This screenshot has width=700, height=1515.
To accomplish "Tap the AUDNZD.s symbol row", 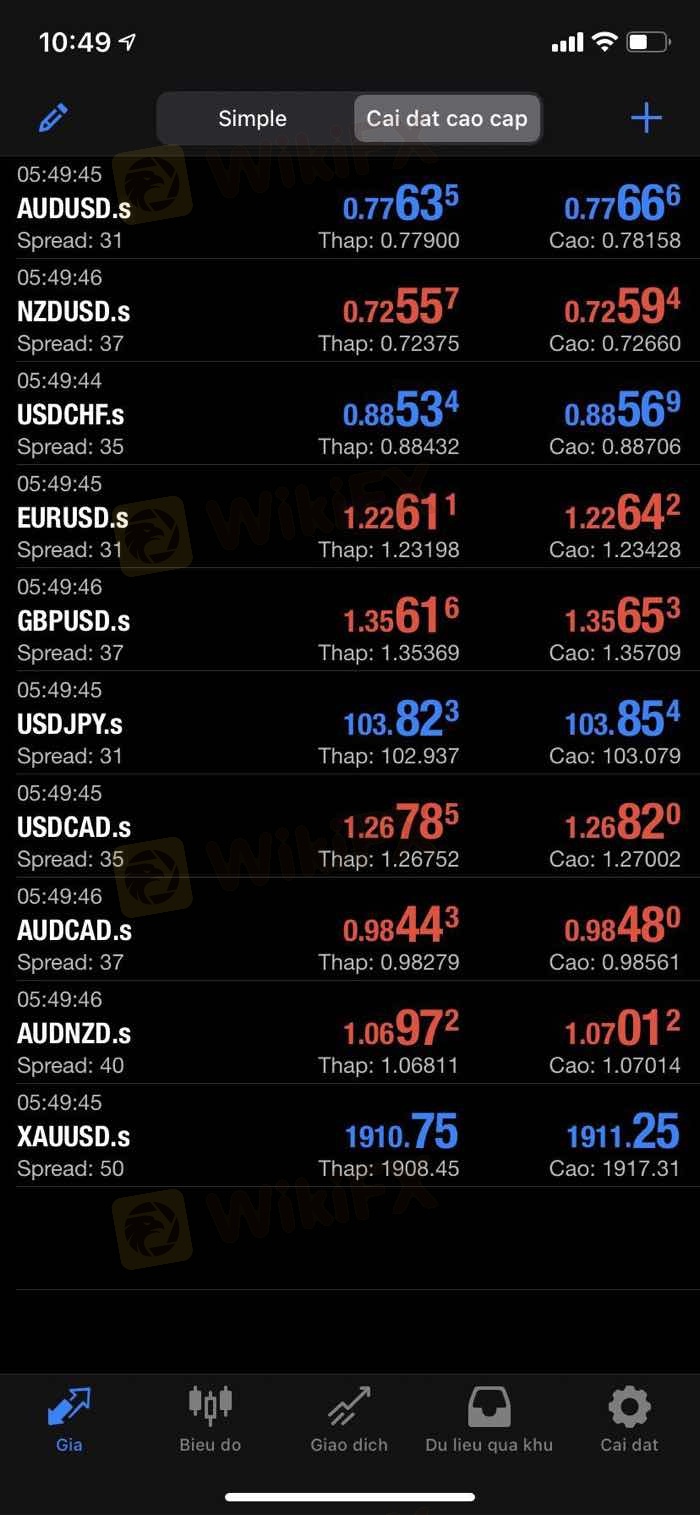I will coord(350,1032).
